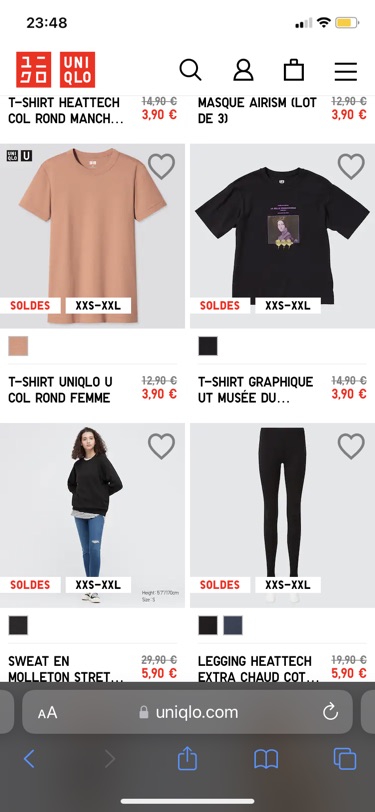Add the Legging Heattech to wishlist
Screen dimensions: 375x812
click(351, 446)
